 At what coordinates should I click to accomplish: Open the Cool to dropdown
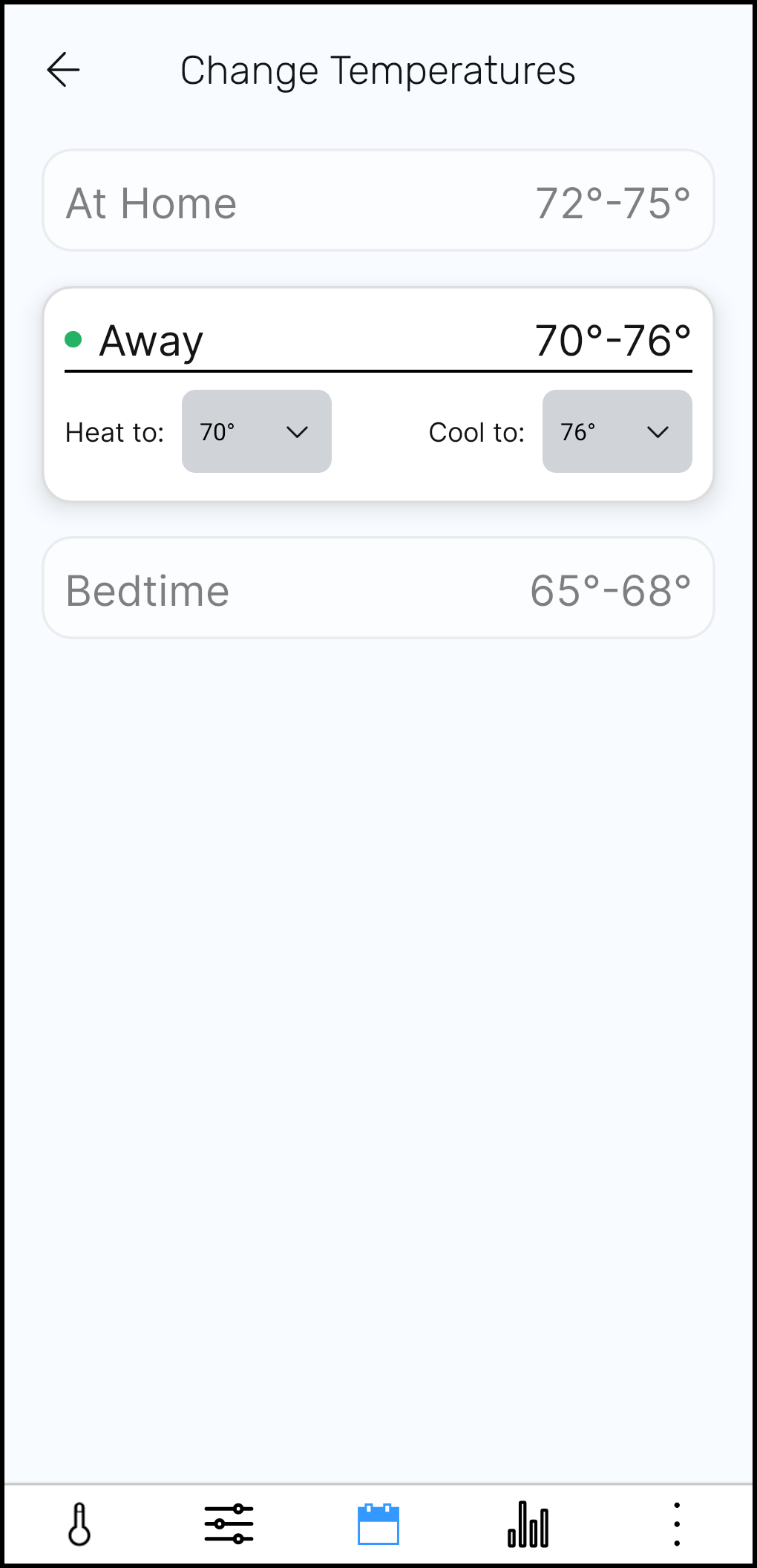[617, 432]
